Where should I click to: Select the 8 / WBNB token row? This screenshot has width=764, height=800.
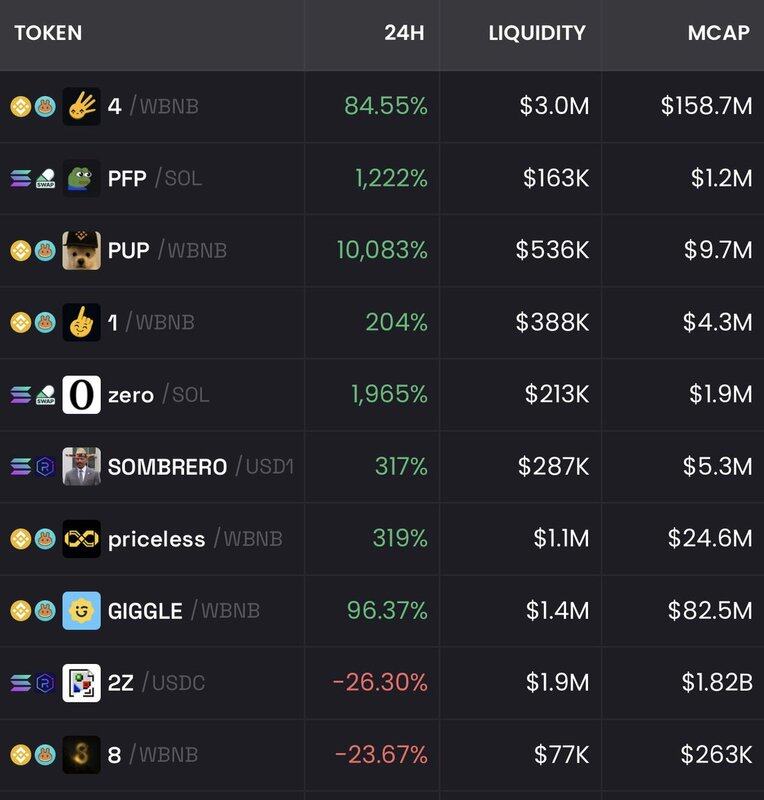114,754
